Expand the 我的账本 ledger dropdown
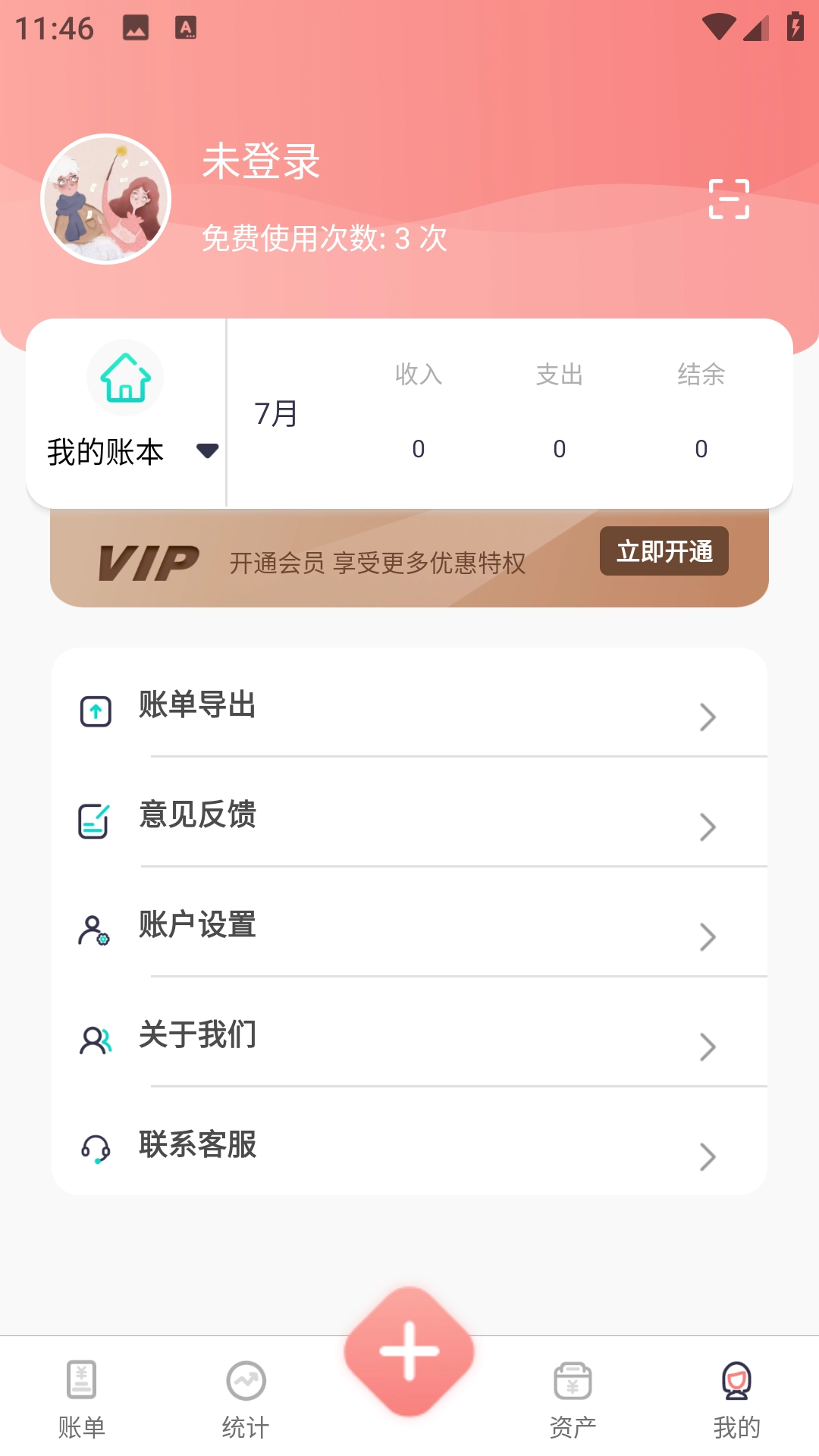 pos(206,450)
